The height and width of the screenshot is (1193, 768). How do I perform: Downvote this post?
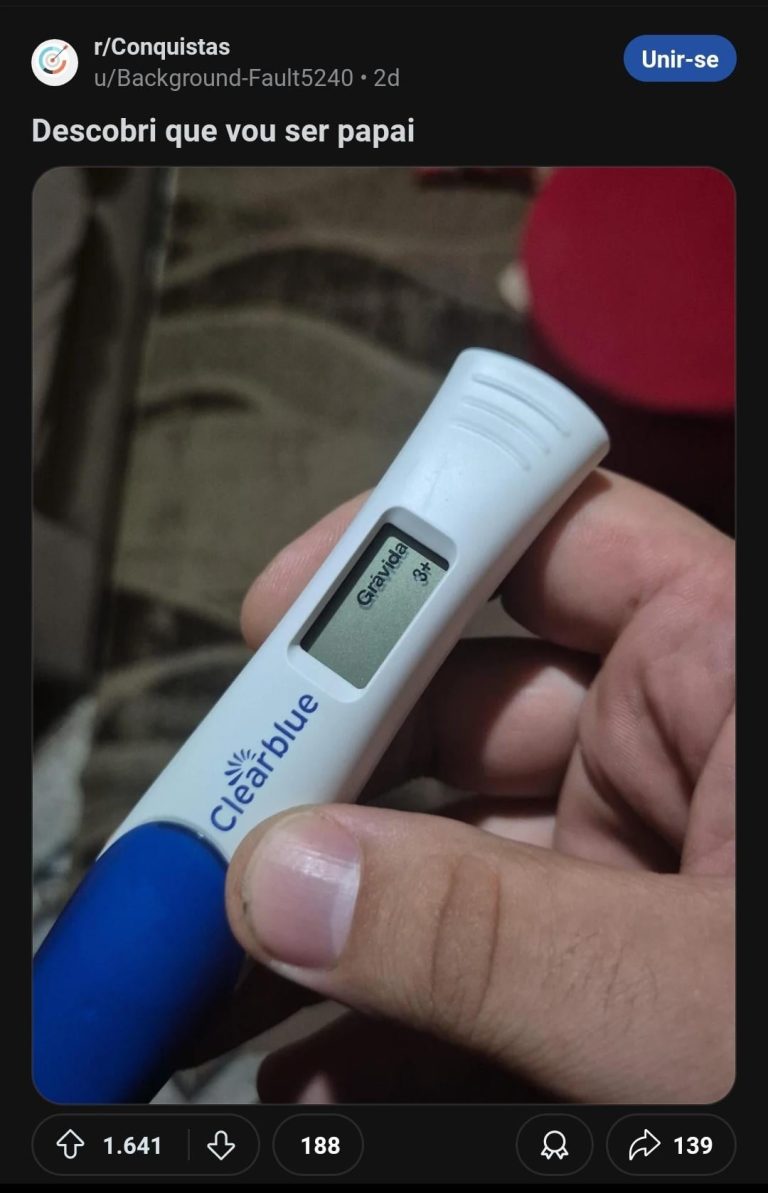(221, 1145)
